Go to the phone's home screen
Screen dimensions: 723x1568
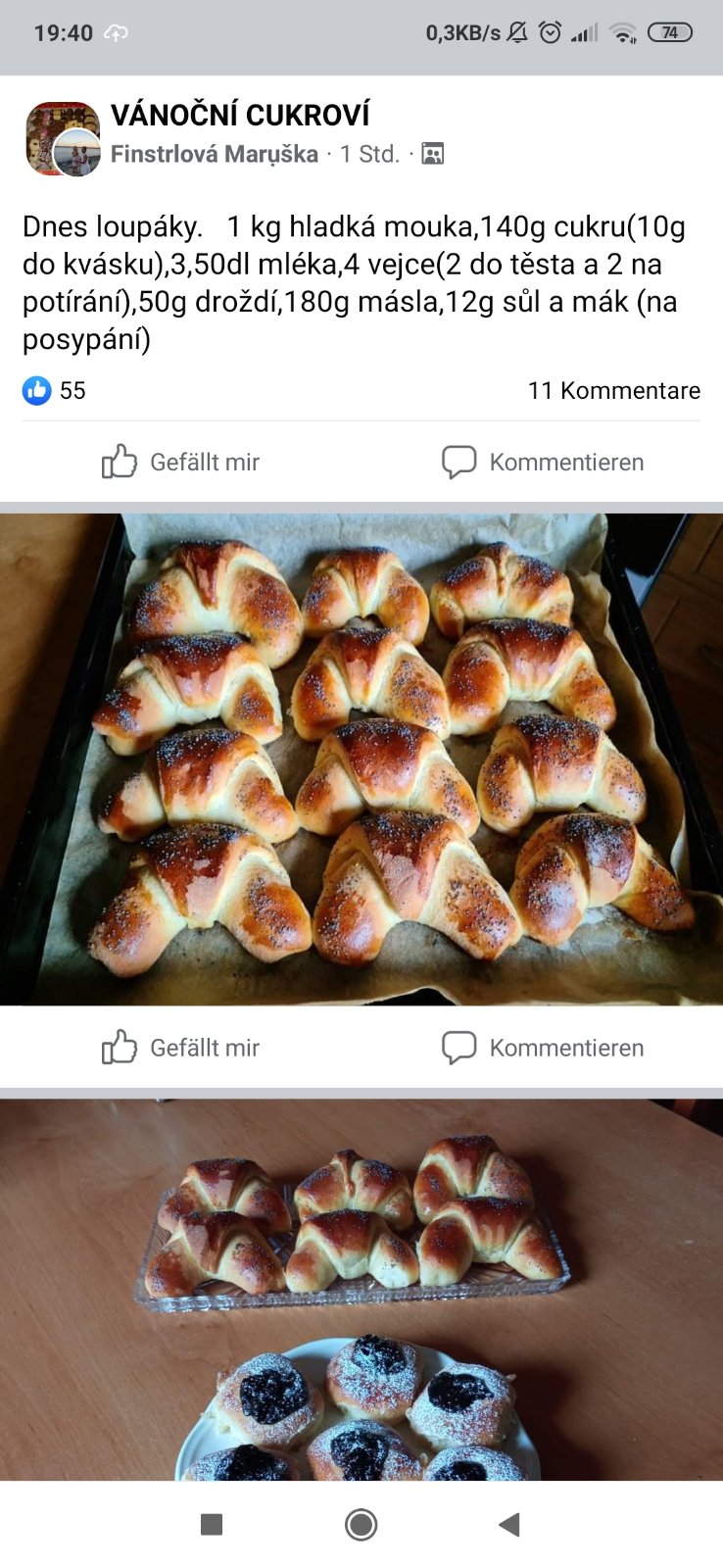(x=361, y=1524)
